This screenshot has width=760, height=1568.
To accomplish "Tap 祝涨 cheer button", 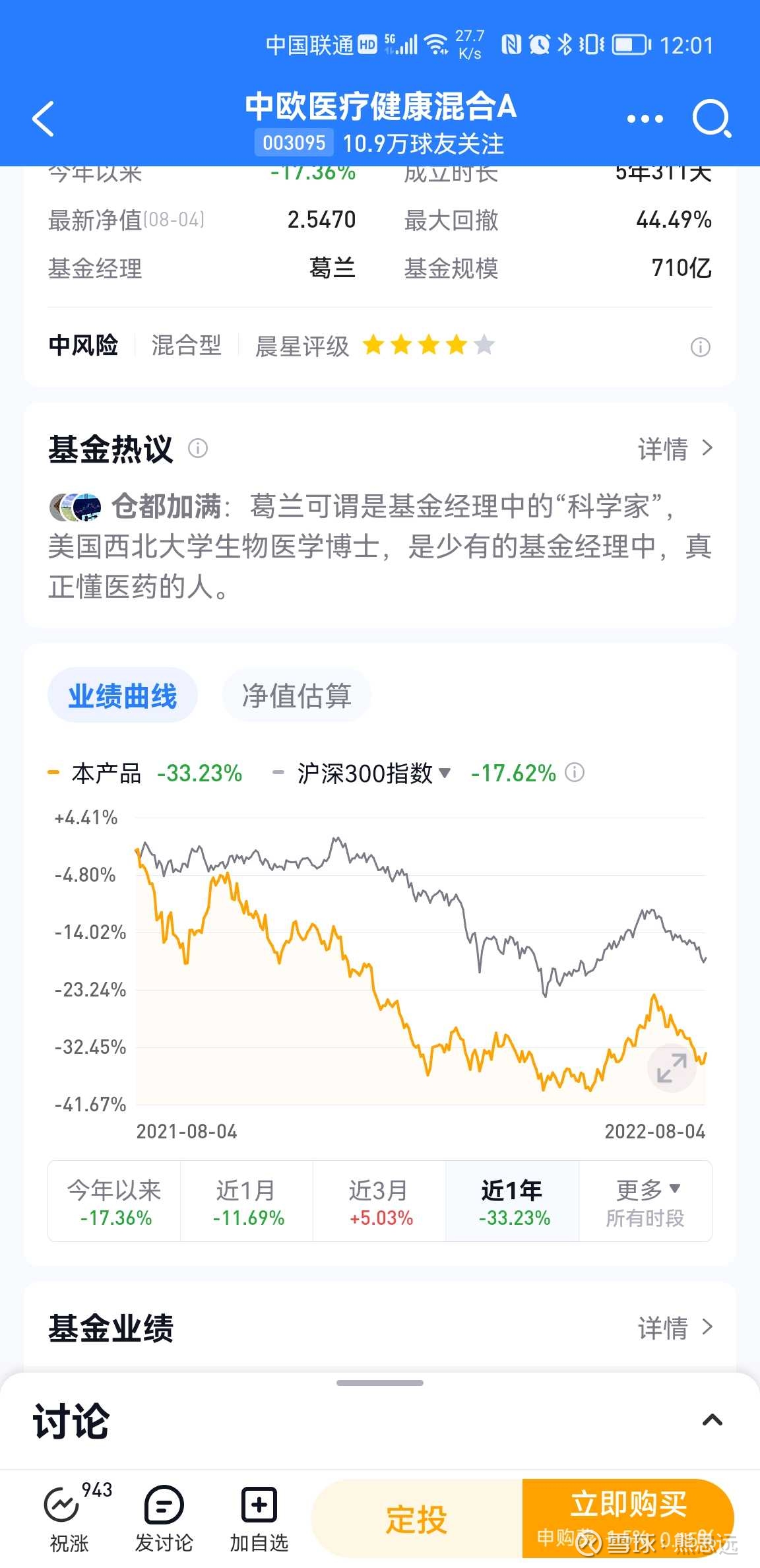I will (x=69, y=1518).
